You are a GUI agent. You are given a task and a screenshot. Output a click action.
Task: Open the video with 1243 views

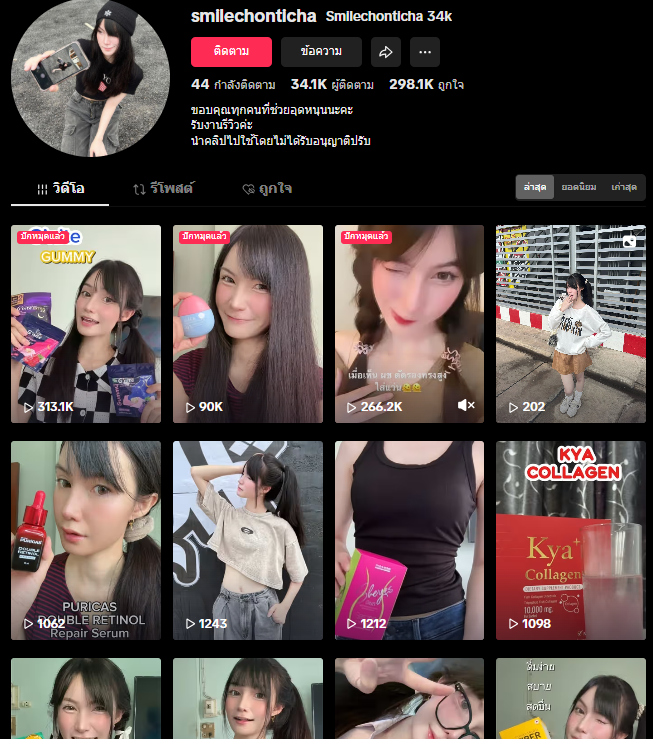point(248,540)
